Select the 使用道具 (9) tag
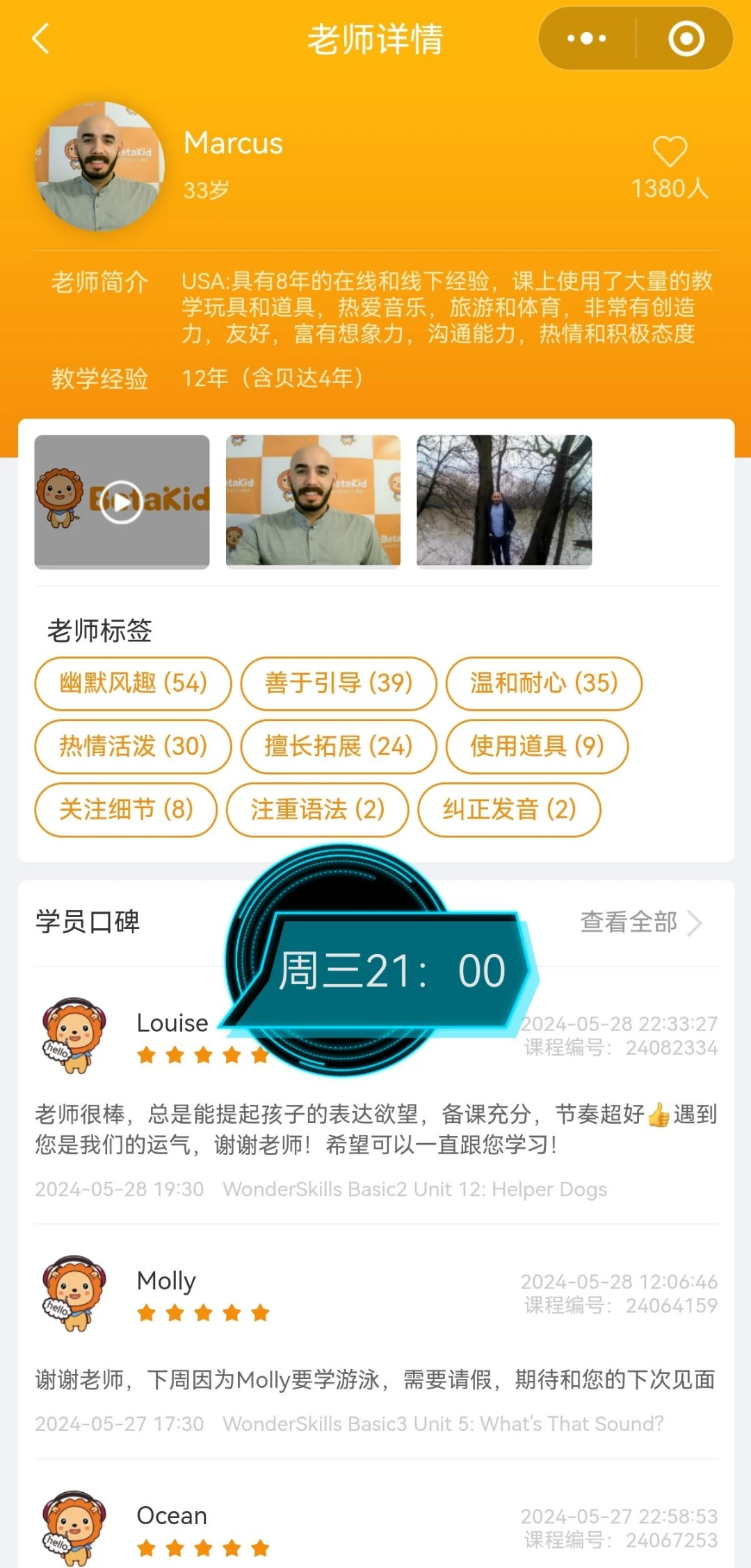 [x=537, y=747]
